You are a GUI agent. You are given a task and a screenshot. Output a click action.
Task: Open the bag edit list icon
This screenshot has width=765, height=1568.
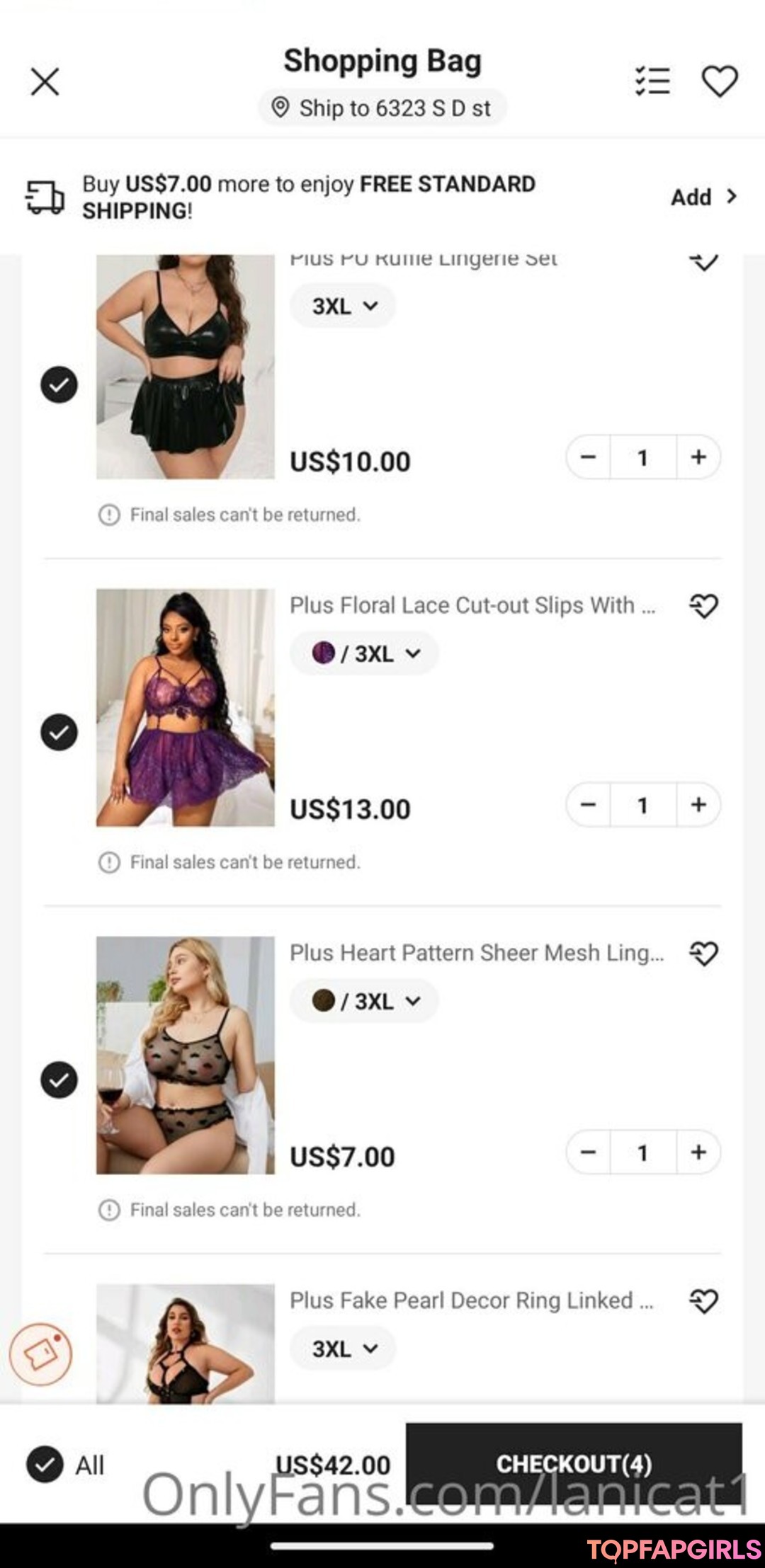point(652,81)
